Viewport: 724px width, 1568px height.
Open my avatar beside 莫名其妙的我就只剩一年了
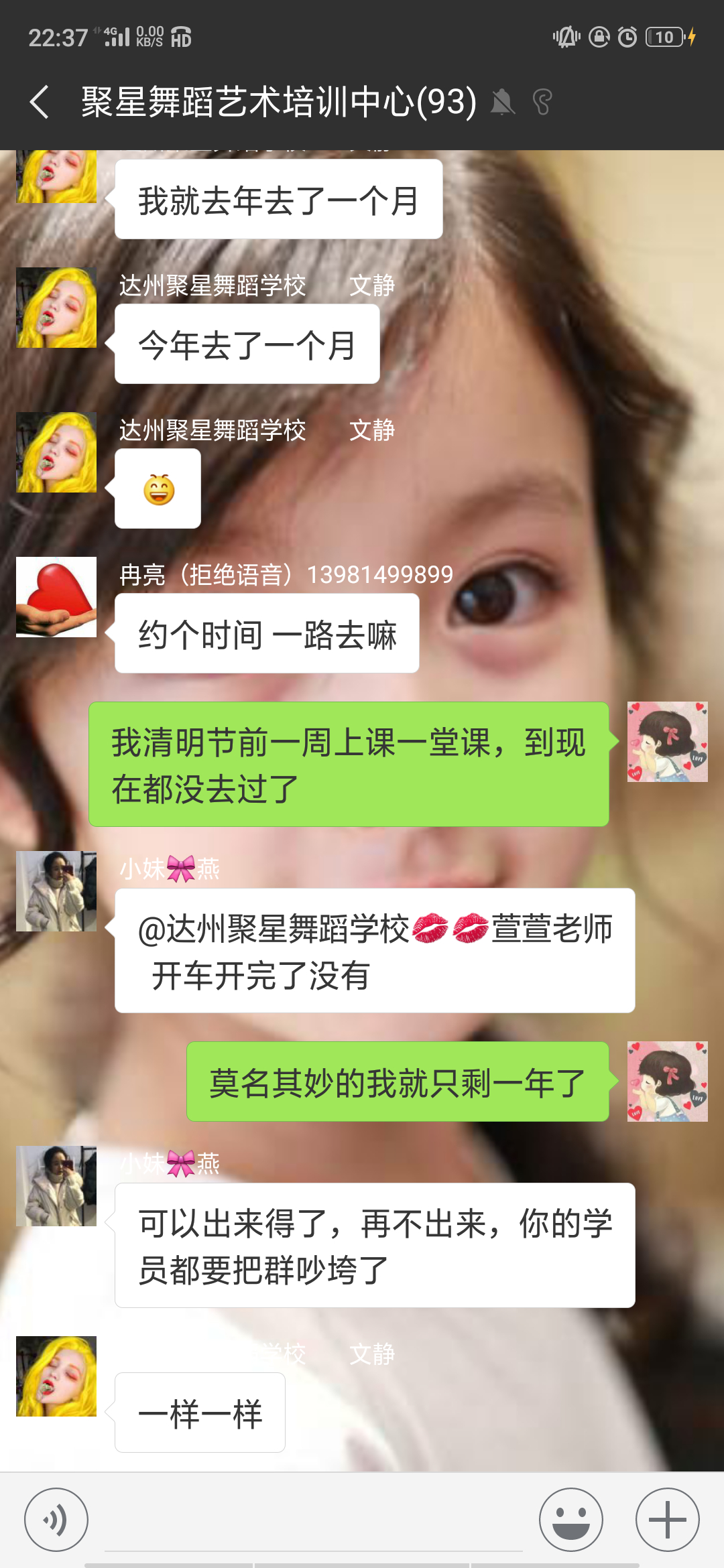click(x=668, y=1082)
